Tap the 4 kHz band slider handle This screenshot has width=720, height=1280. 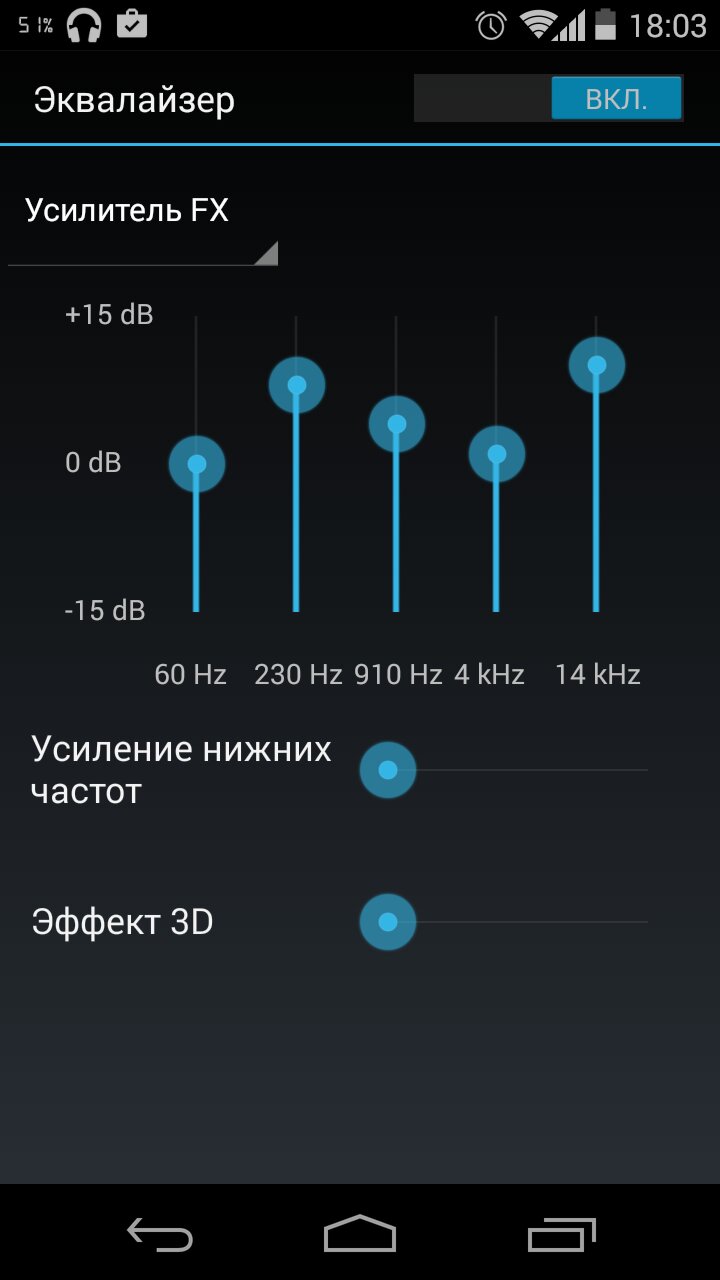[497, 454]
